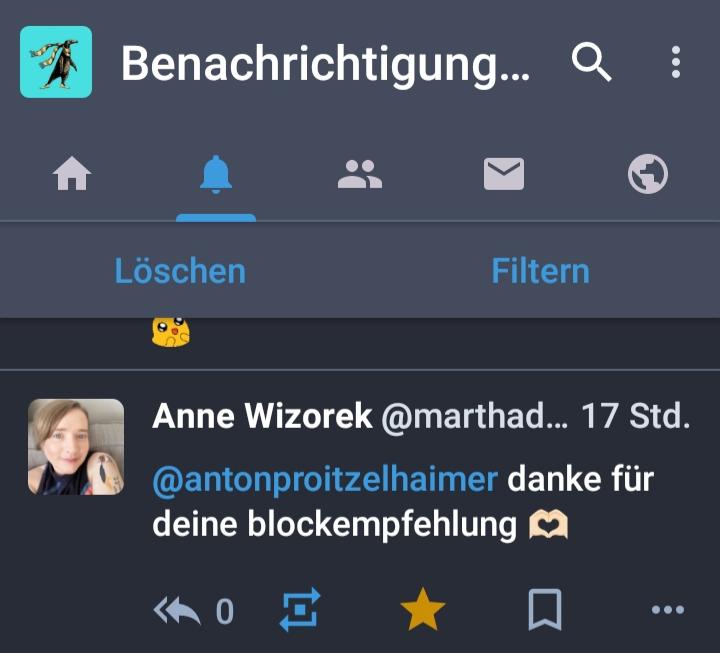Reply to Anne Wizorek's post
Screen dimensions: 720x653
179,609
